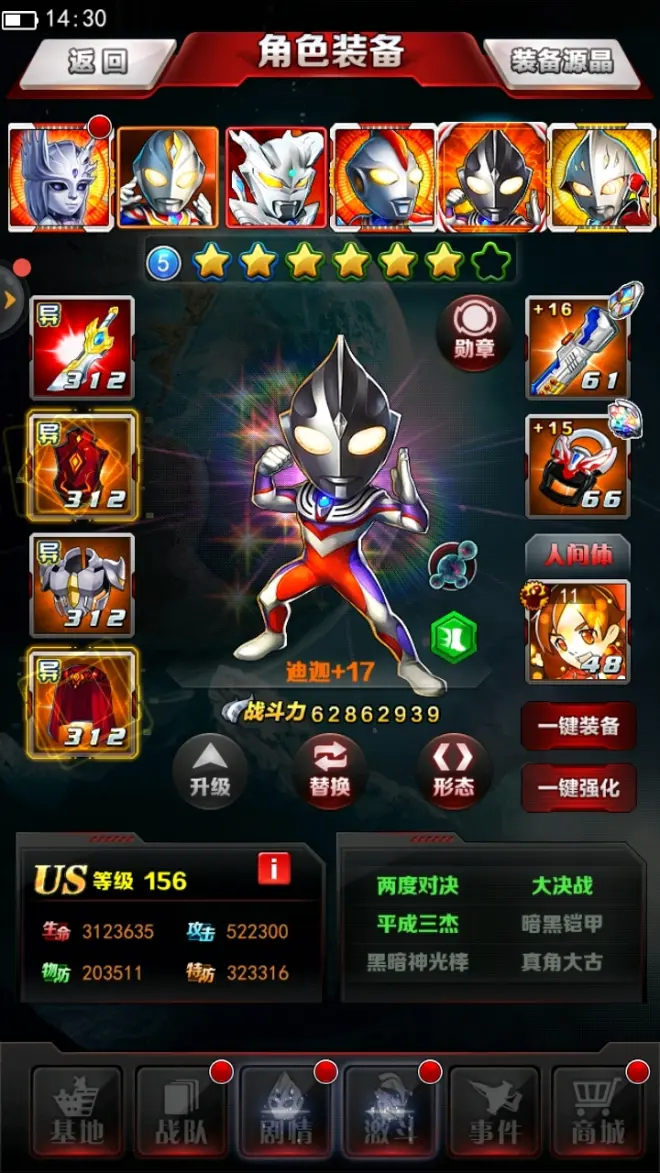Viewport: 660px width, 1173px height.
Task: Open the +16 blue gun item slot
Action: (578, 347)
